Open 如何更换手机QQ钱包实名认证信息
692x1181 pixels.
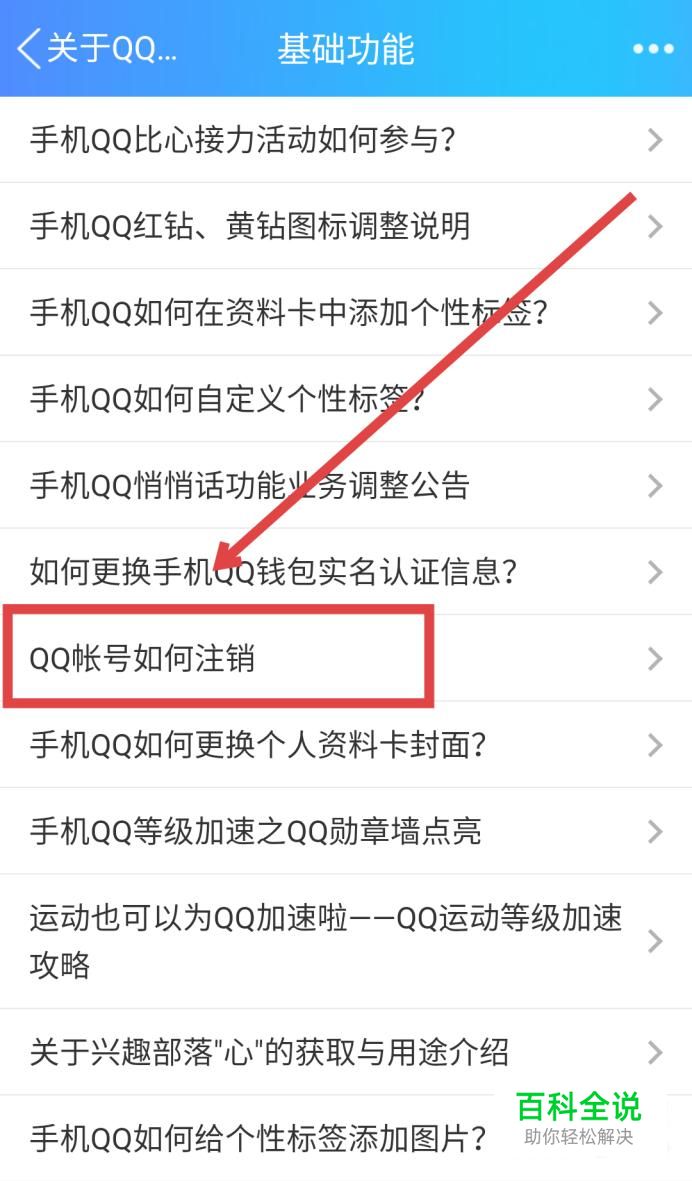(346, 572)
